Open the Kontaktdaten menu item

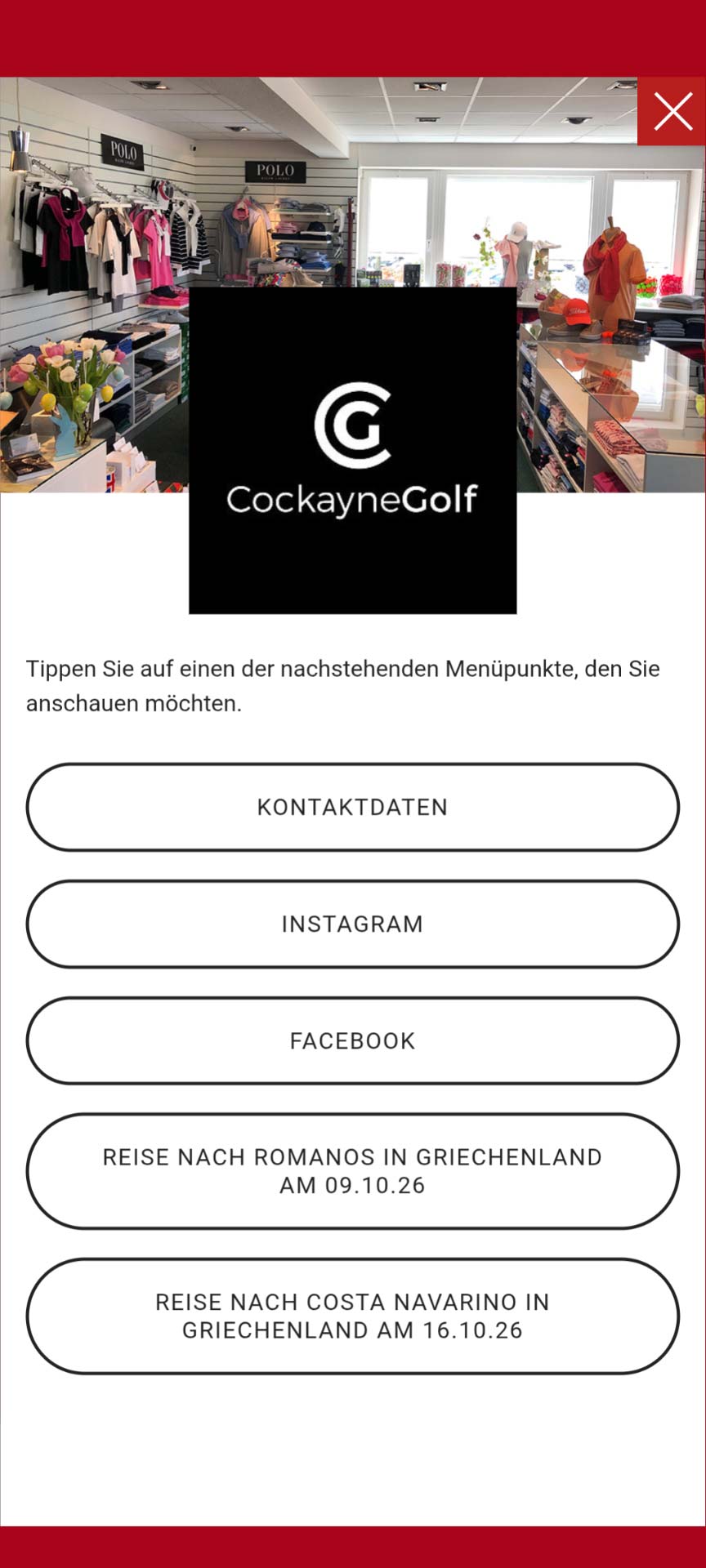pos(353,807)
